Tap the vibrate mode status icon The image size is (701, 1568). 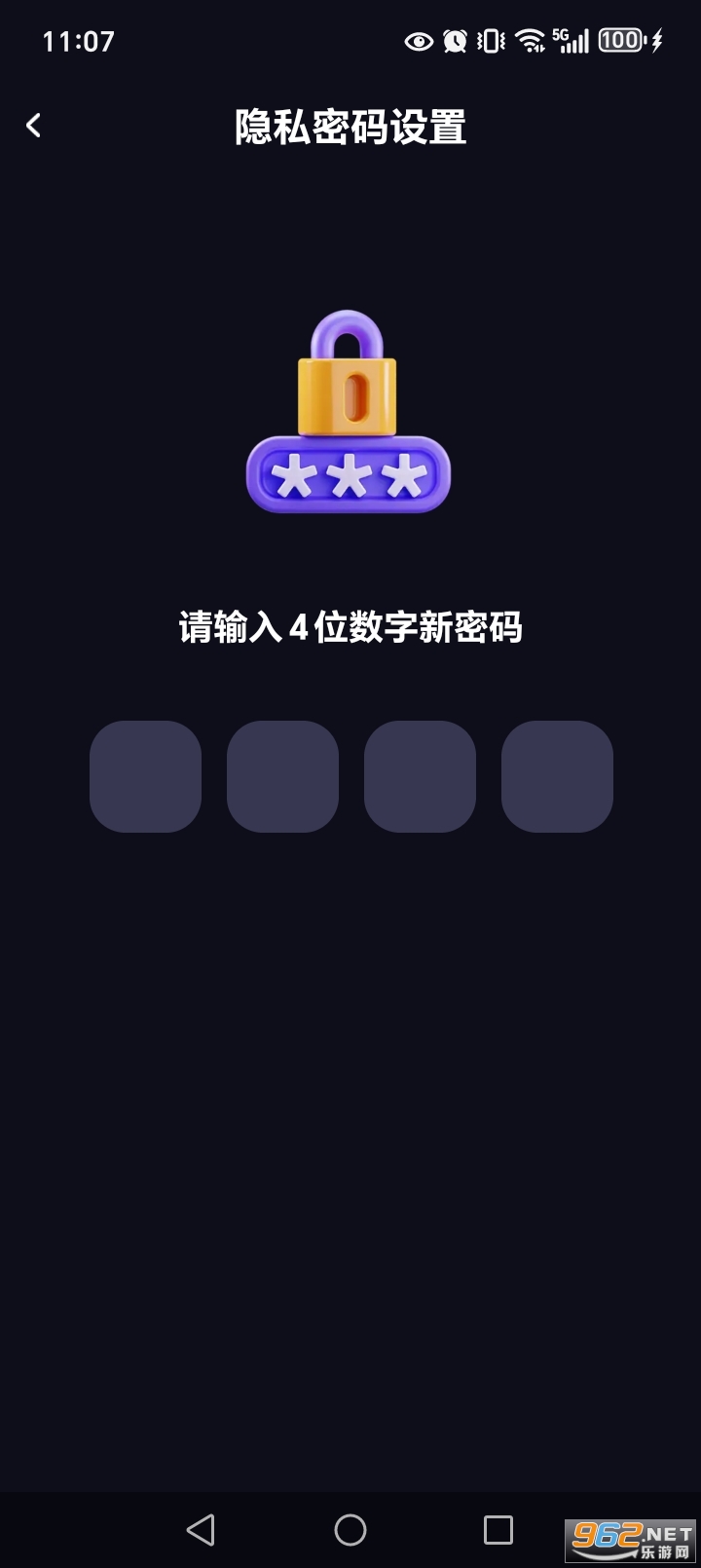(x=489, y=41)
